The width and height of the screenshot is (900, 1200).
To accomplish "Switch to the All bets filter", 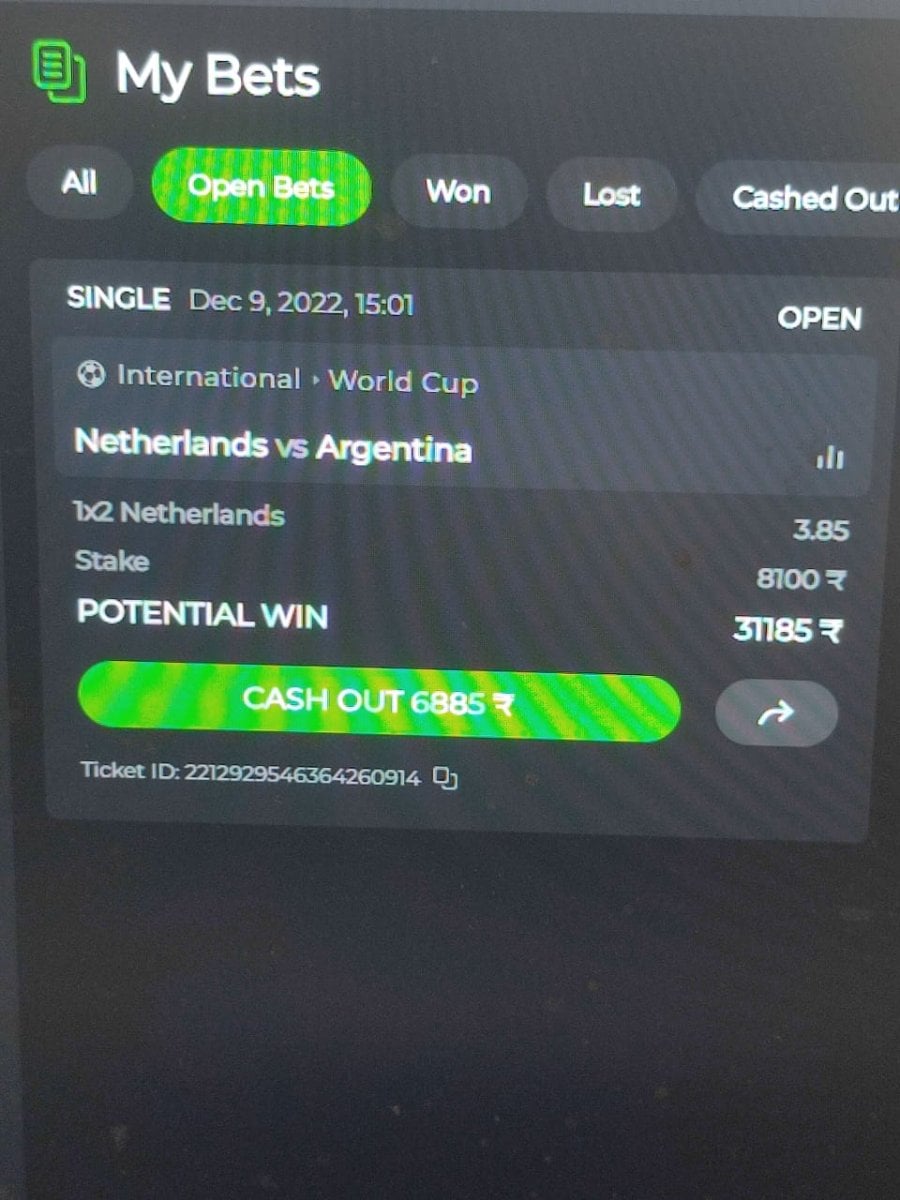I will (79, 183).
